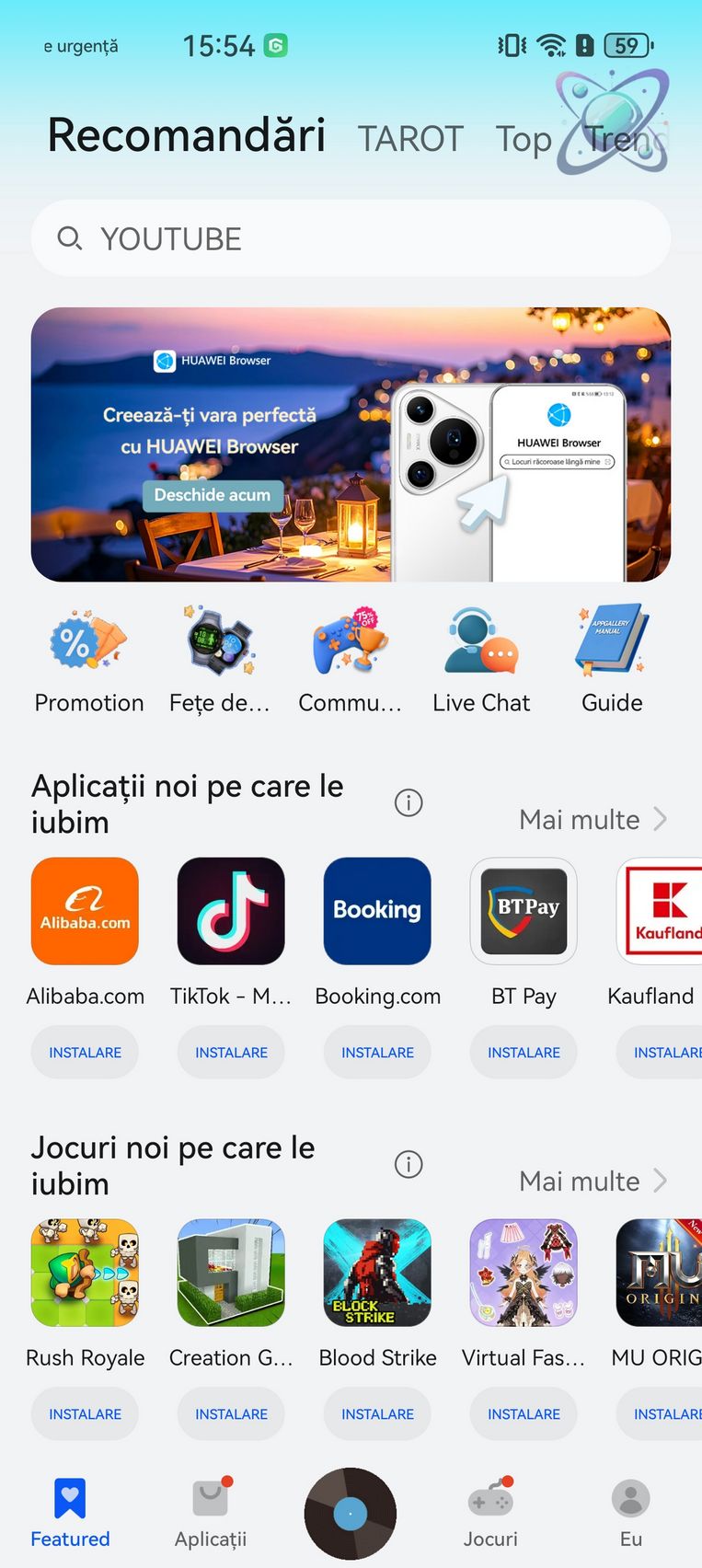This screenshot has width=702, height=1568.
Task: Show info for Aplicații noi pe care le iubim
Action: (409, 802)
